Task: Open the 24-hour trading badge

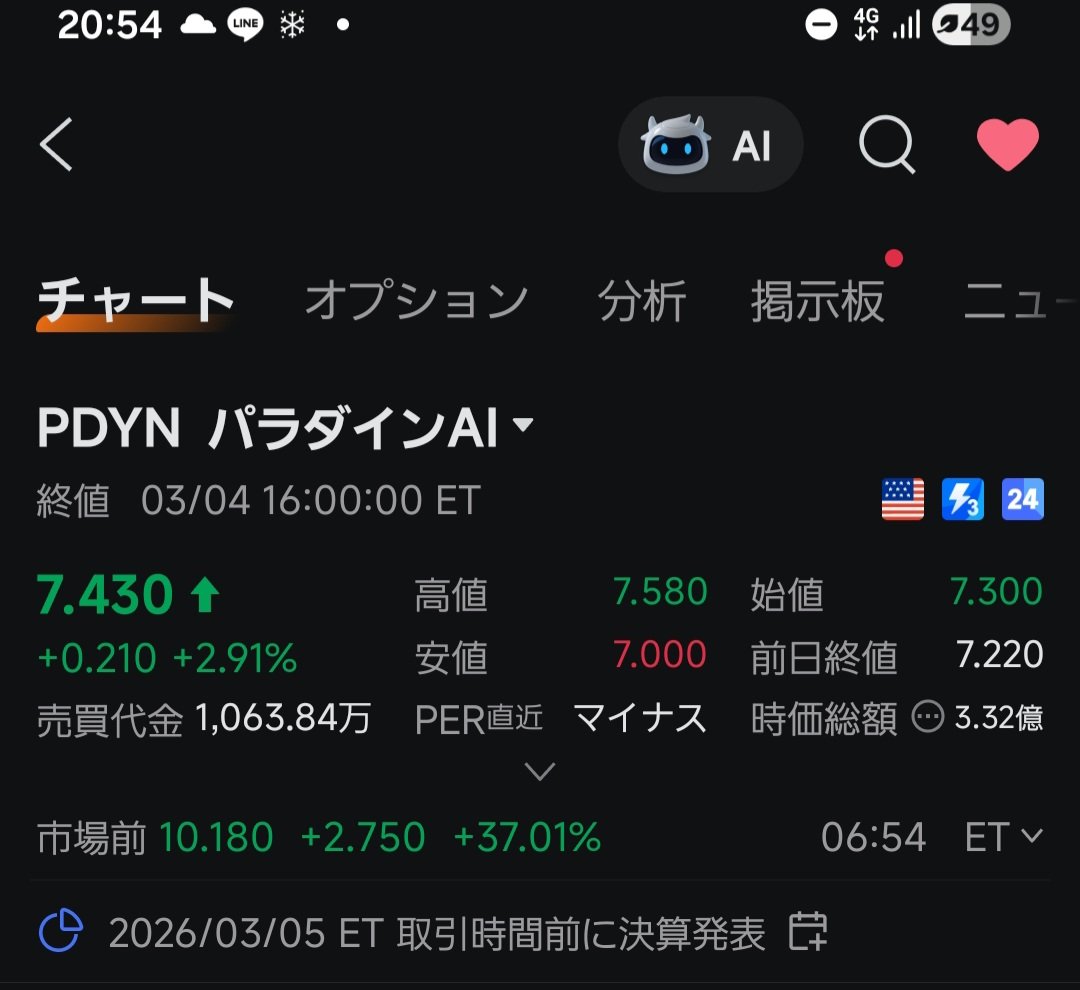Action: (1023, 499)
